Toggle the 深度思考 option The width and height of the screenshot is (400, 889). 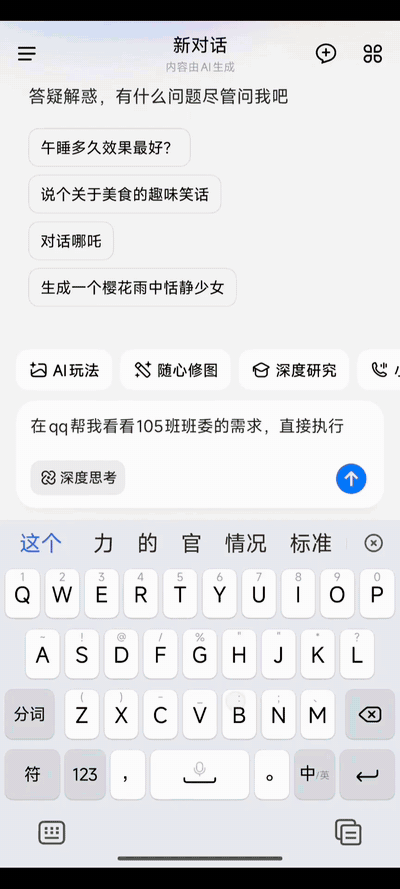coord(78,477)
